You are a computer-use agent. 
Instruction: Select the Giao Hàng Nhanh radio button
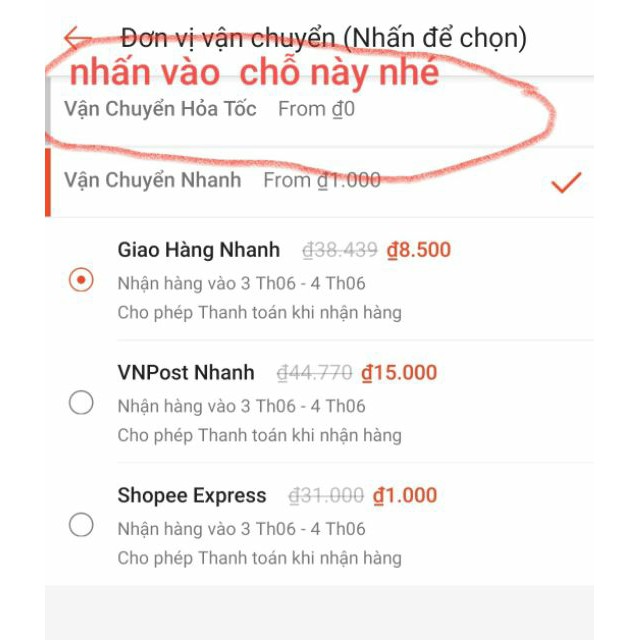[x=81, y=280]
